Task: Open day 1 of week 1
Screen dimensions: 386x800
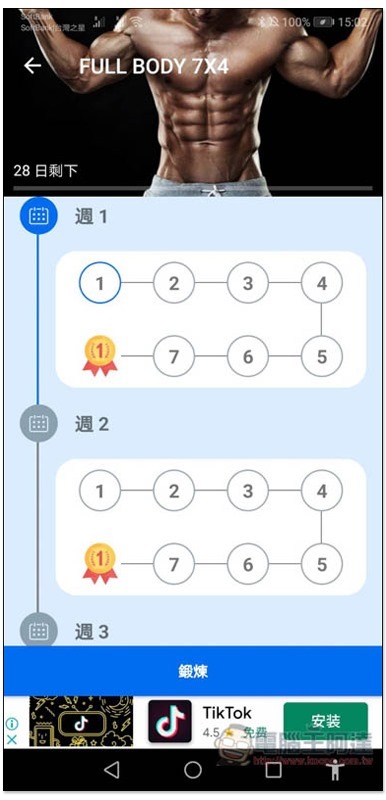Action: (99, 283)
